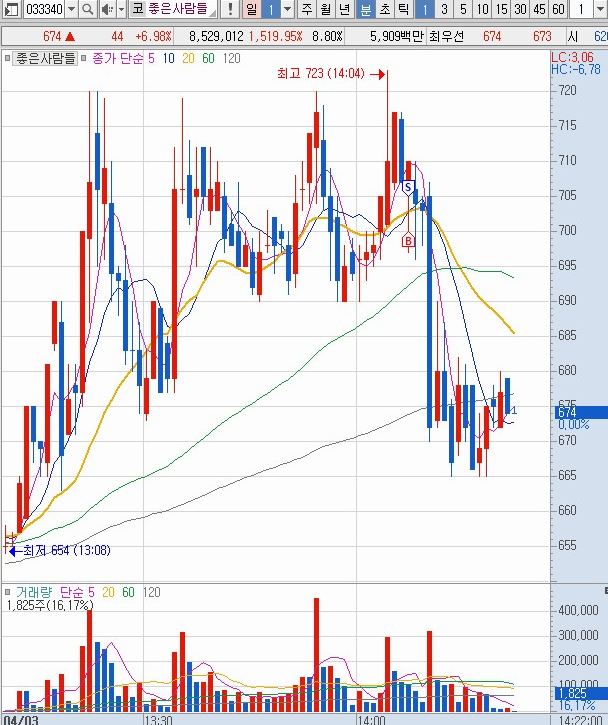Tap the speaker sound icon
The image size is (608, 725).
(107, 9)
